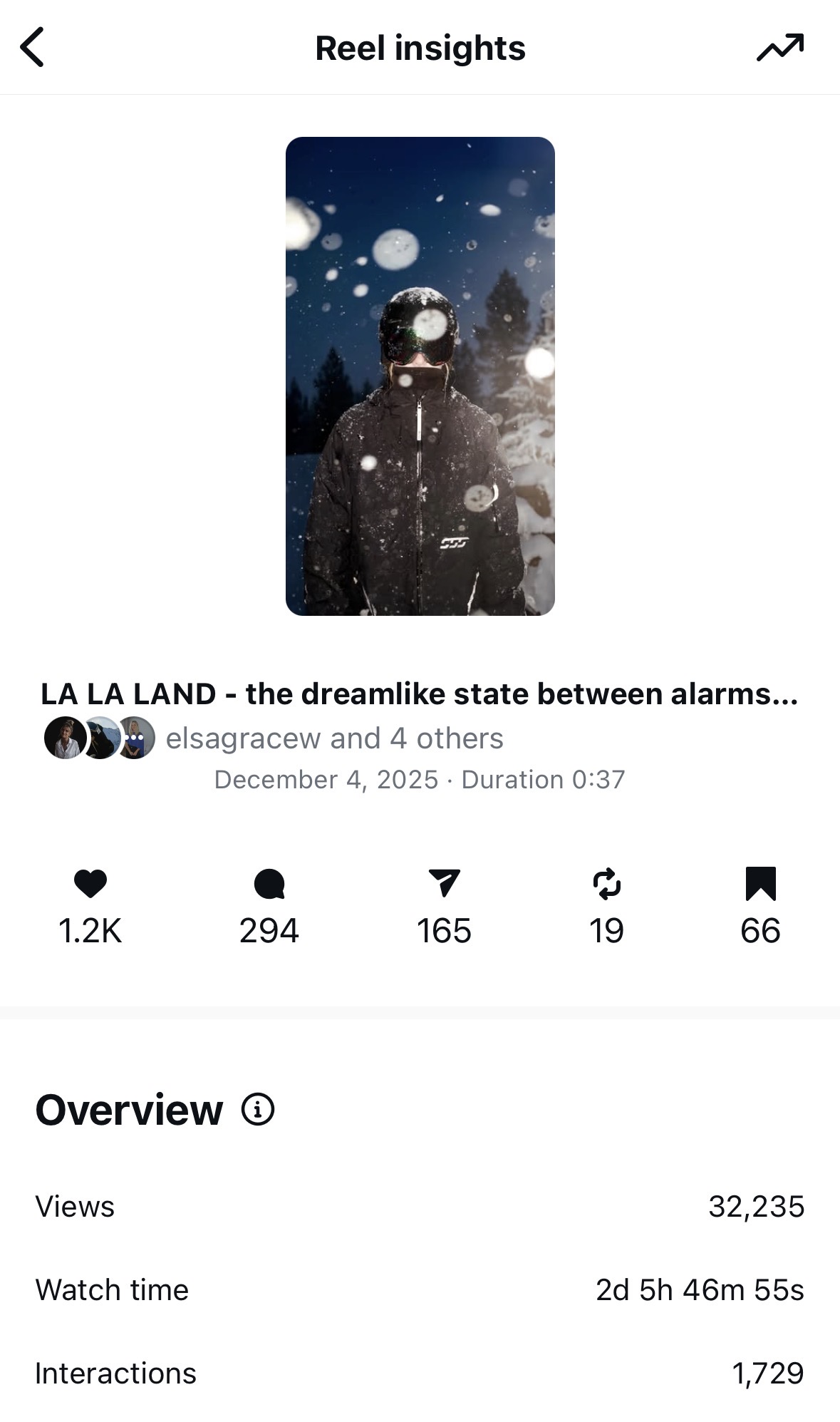This screenshot has height=1422, width=840.
Task: Select the Interactions count 1,729
Action: 768,1373
